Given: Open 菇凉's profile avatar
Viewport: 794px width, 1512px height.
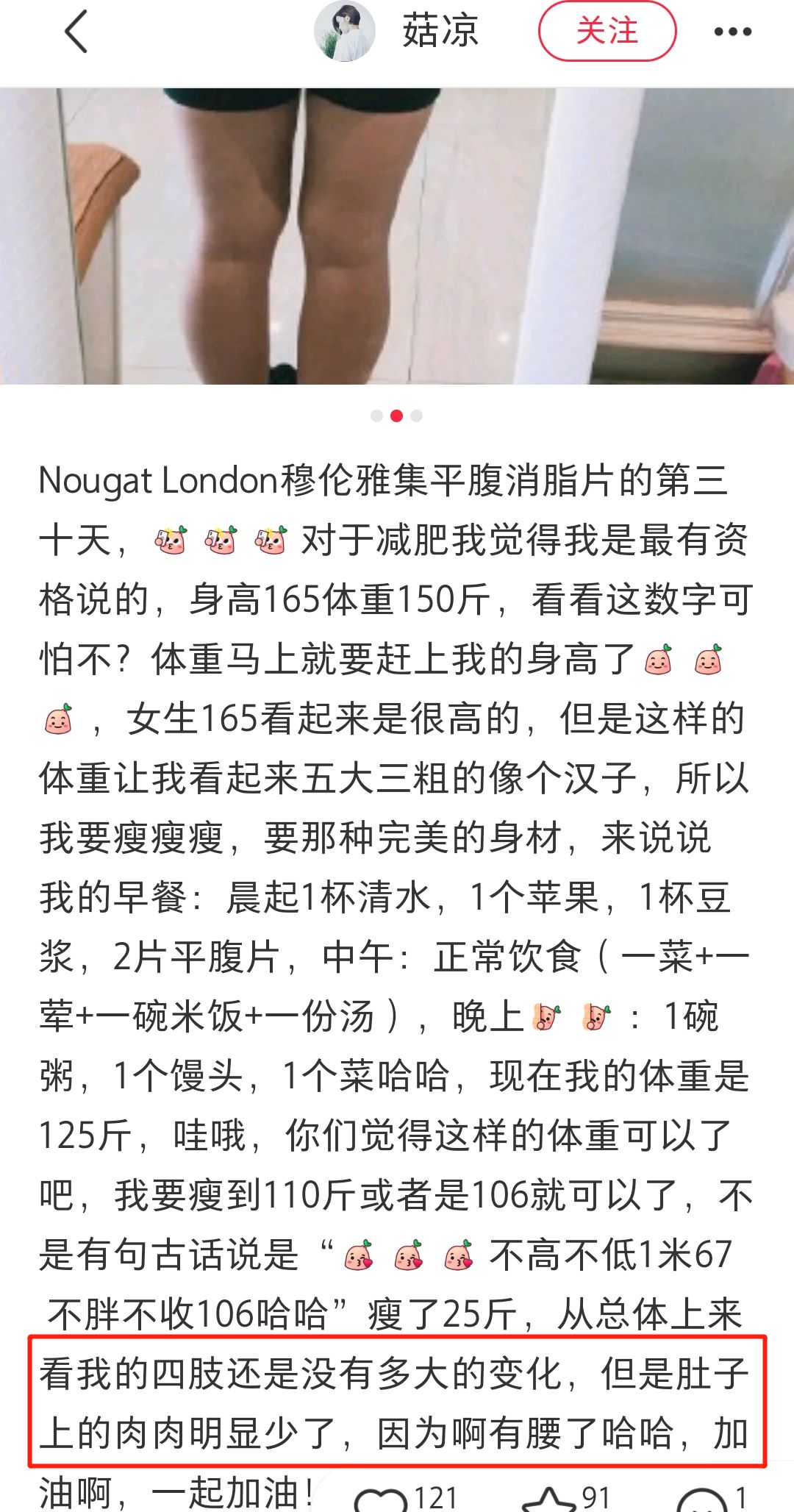Looking at the screenshot, I should tap(344, 31).
